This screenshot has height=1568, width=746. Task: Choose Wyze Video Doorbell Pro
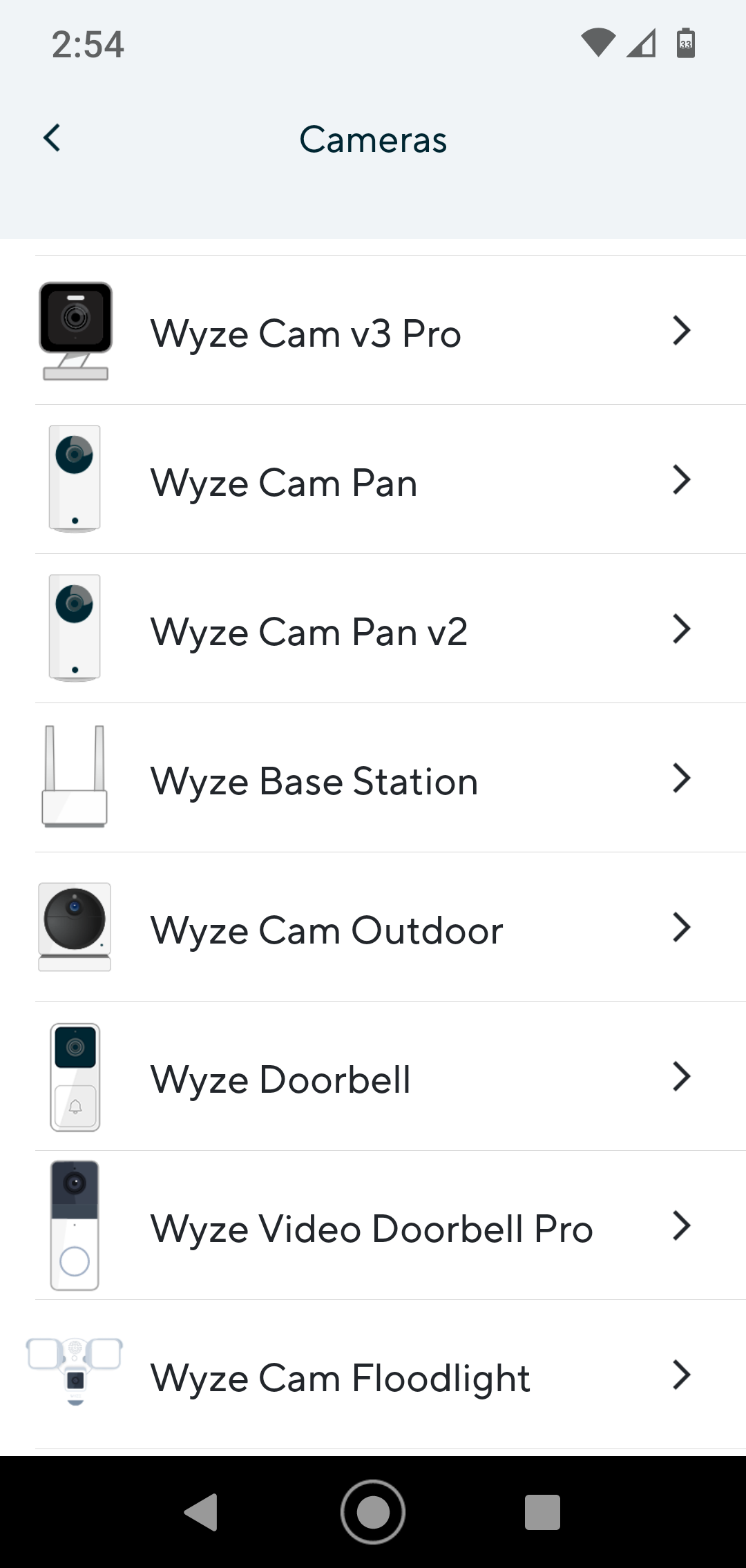(x=373, y=1227)
